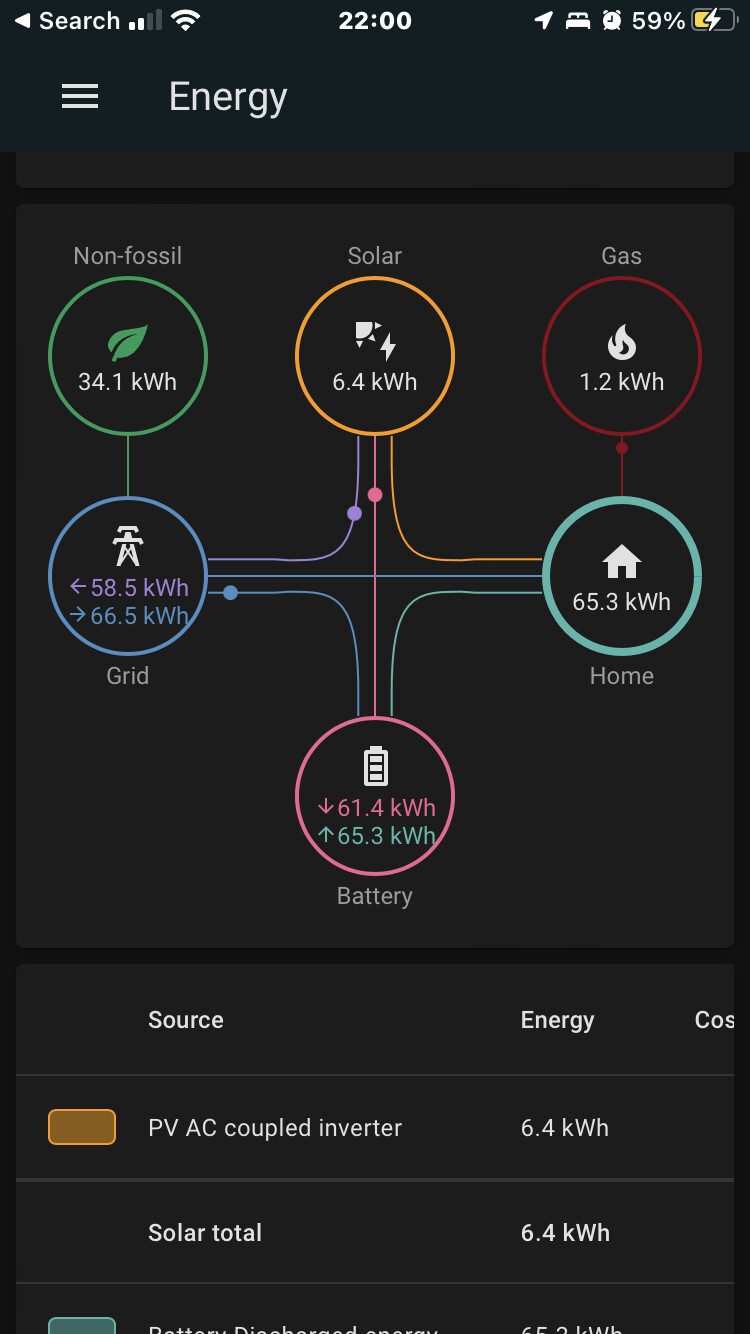Viewport: 750px width, 1334px height.
Task: Open the sidebar hamburger menu
Action: coord(80,97)
